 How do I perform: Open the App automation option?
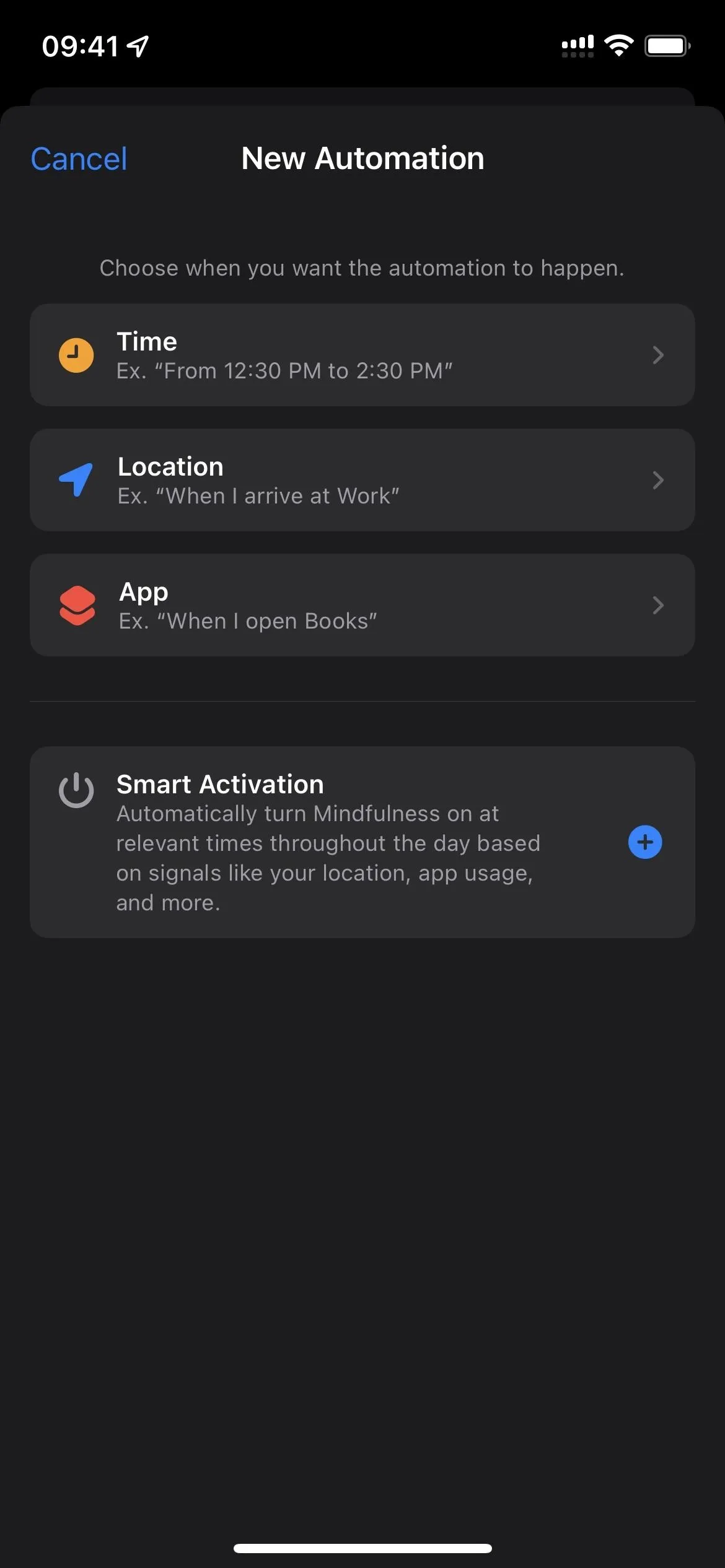click(x=362, y=605)
